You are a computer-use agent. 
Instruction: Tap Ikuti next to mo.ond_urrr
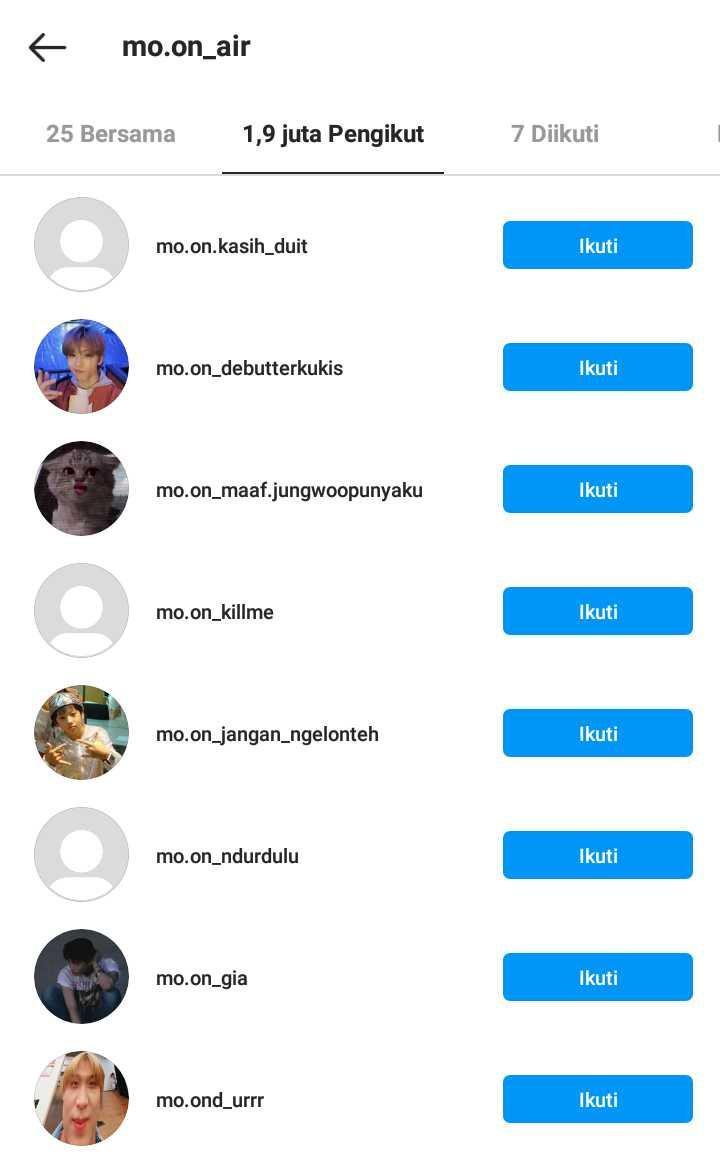coord(597,1100)
